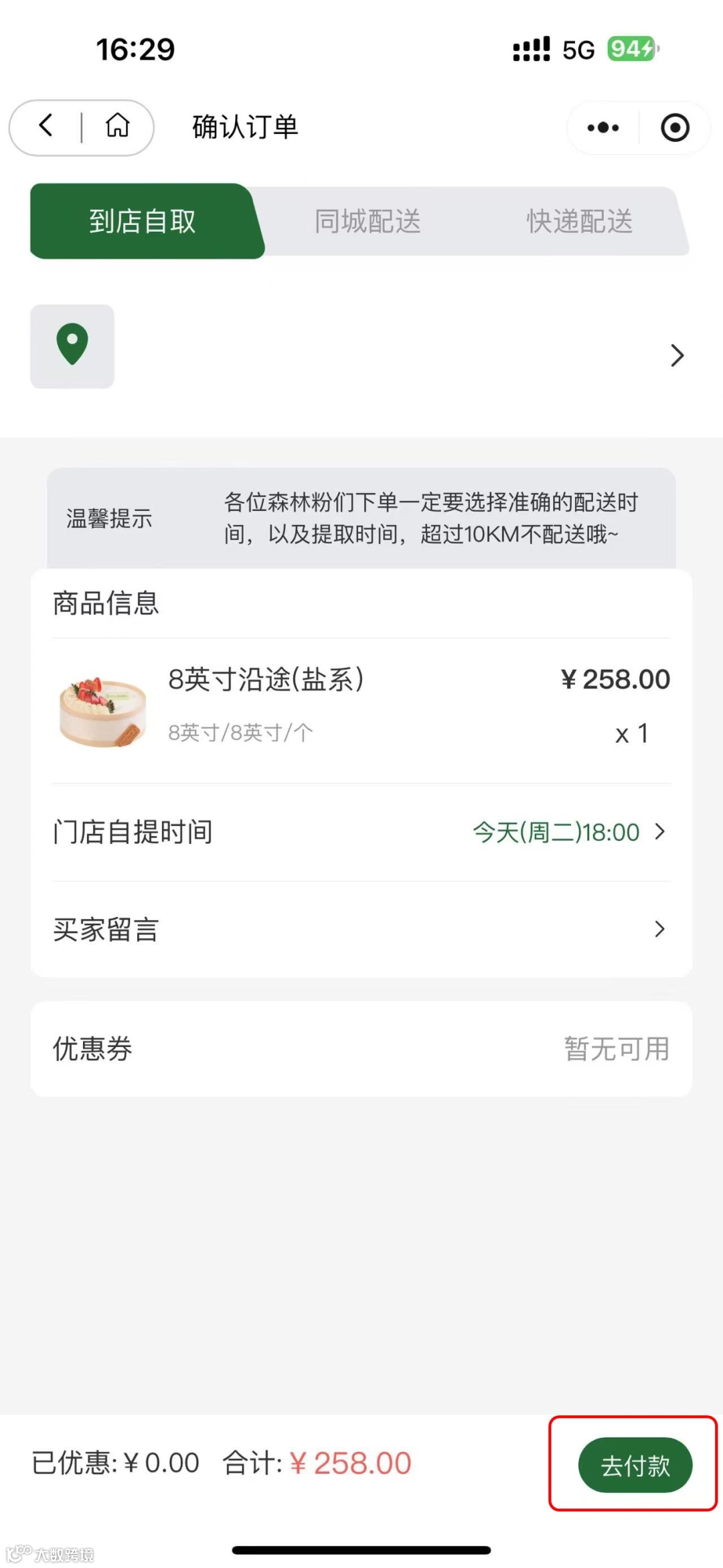
Task: Switch to the 同城配送 tab
Action: [368, 222]
